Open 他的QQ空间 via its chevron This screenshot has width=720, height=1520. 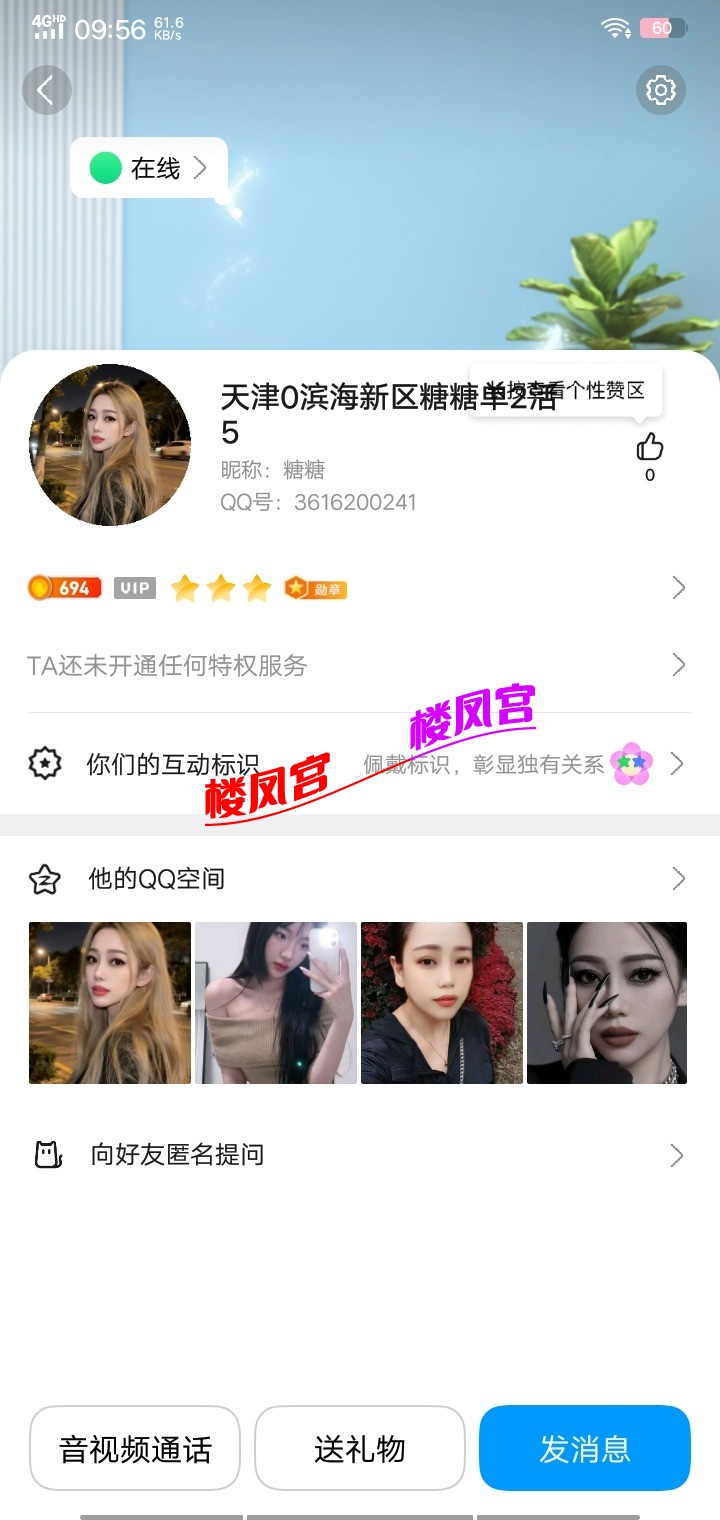pyautogui.click(x=679, y=878)
